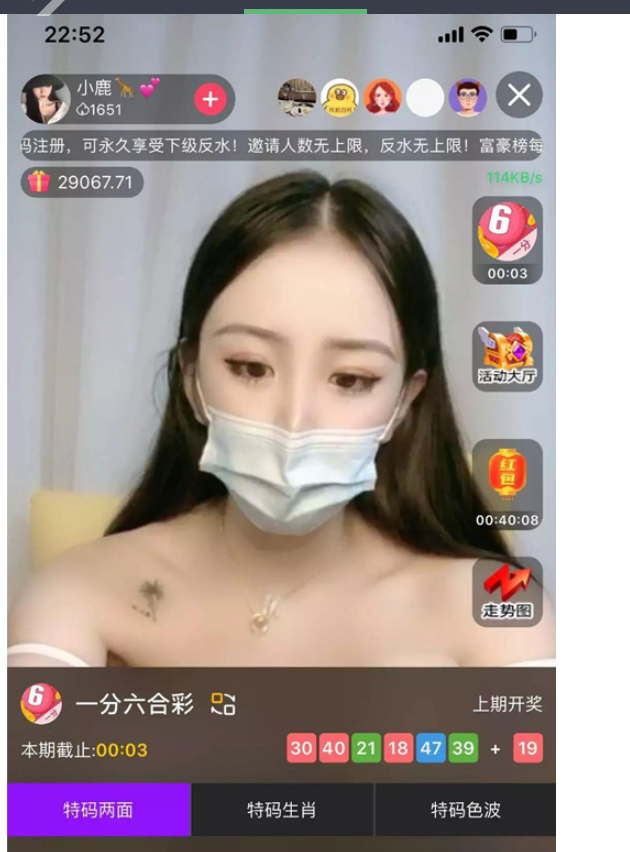Open the red-haired viewer's avatar
Image resolution: width=630 pixels, height=852 pixels.
tap(382, 98)
